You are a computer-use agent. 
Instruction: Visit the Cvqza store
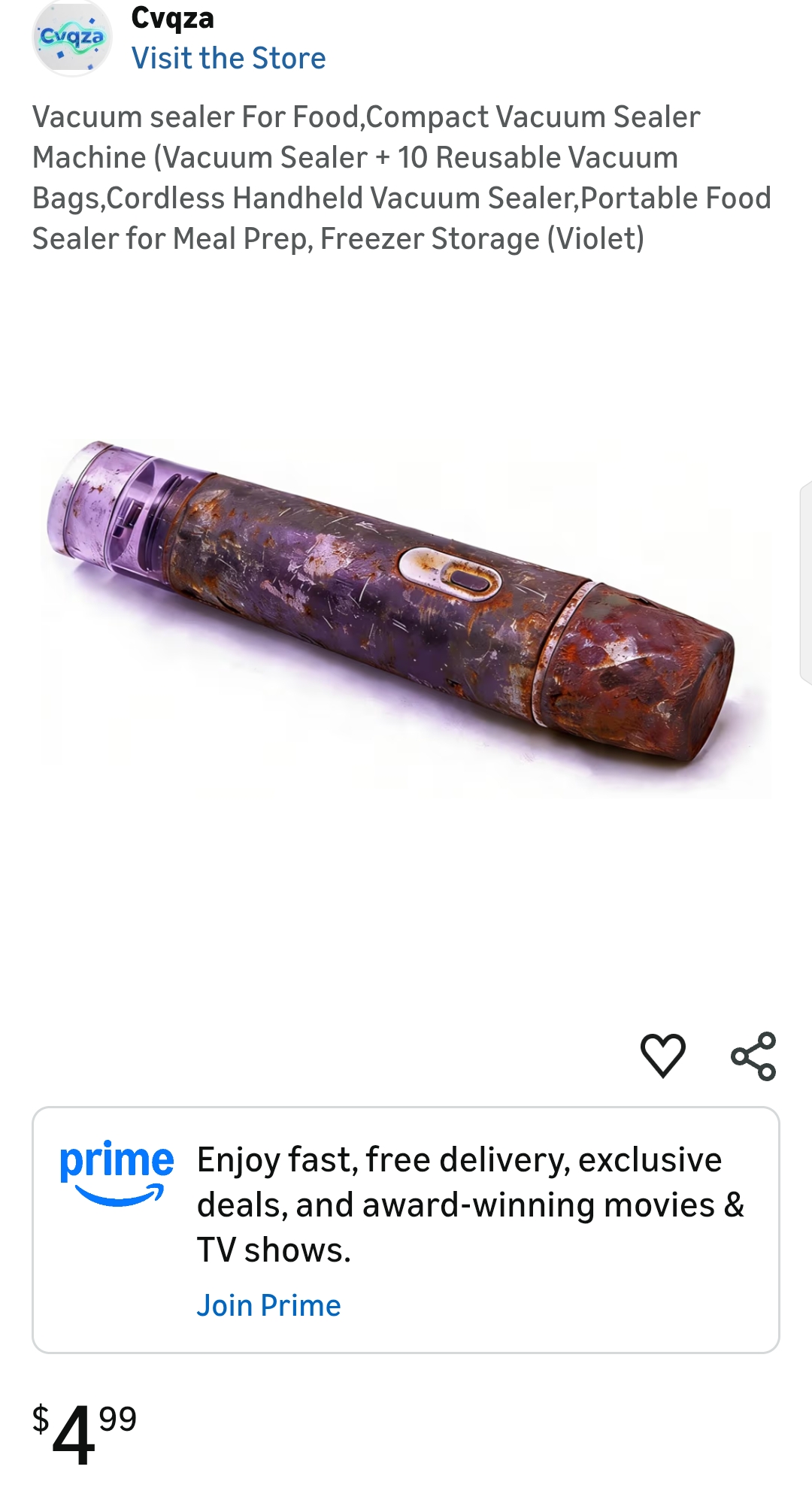point(229,59)
